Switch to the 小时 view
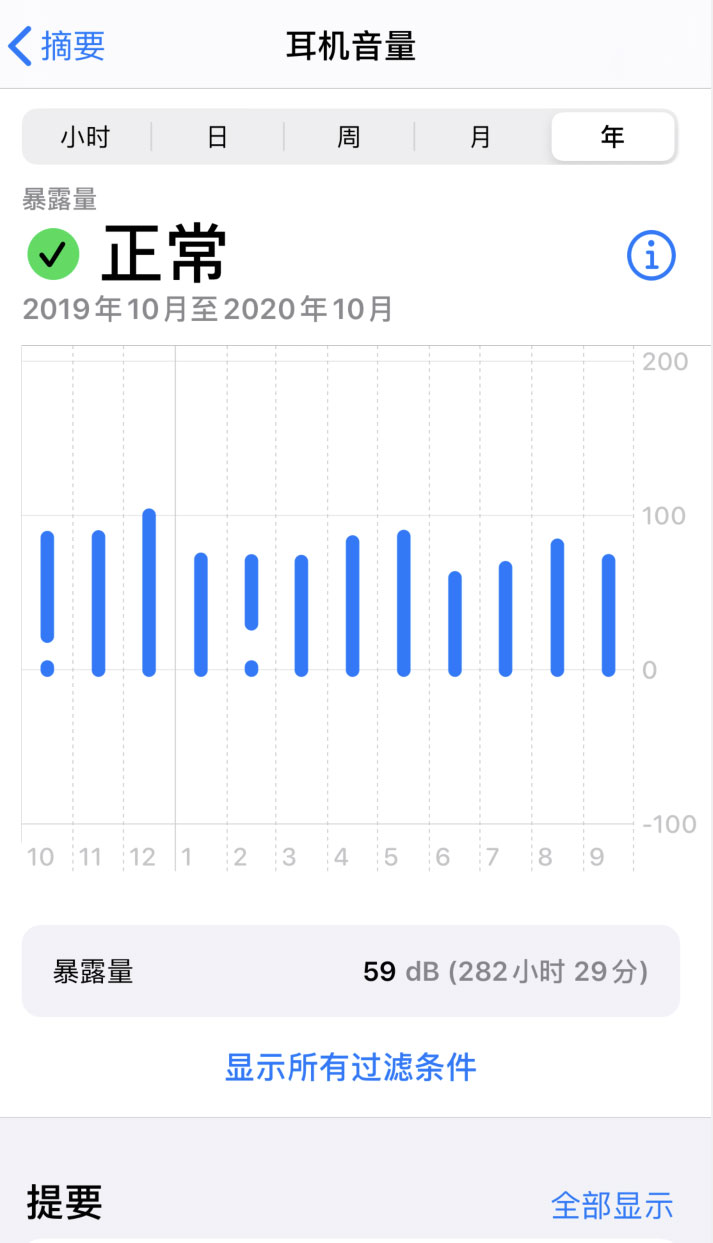 click(86, 137)
